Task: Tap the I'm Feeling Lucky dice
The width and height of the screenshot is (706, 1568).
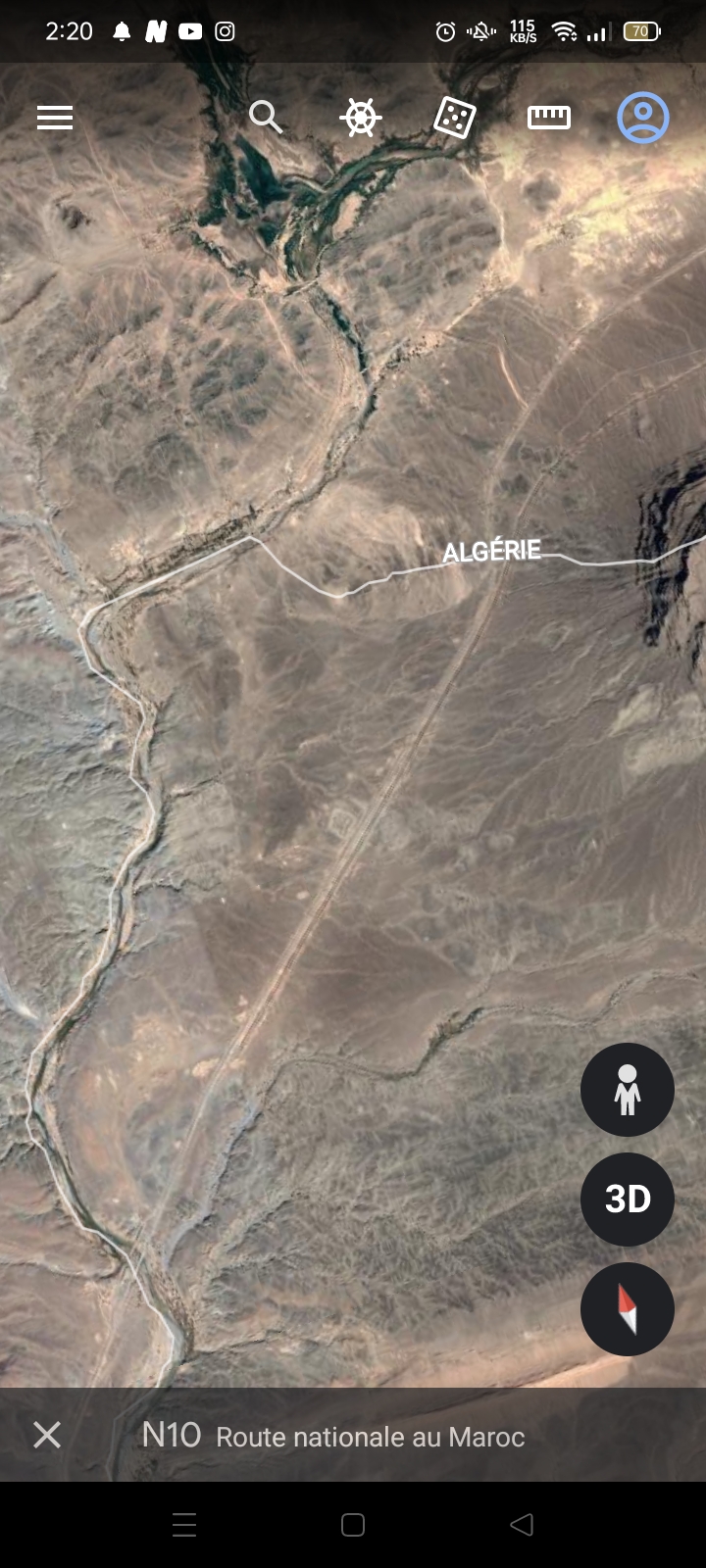Action: pyautogui.click(x=454, y=119)
